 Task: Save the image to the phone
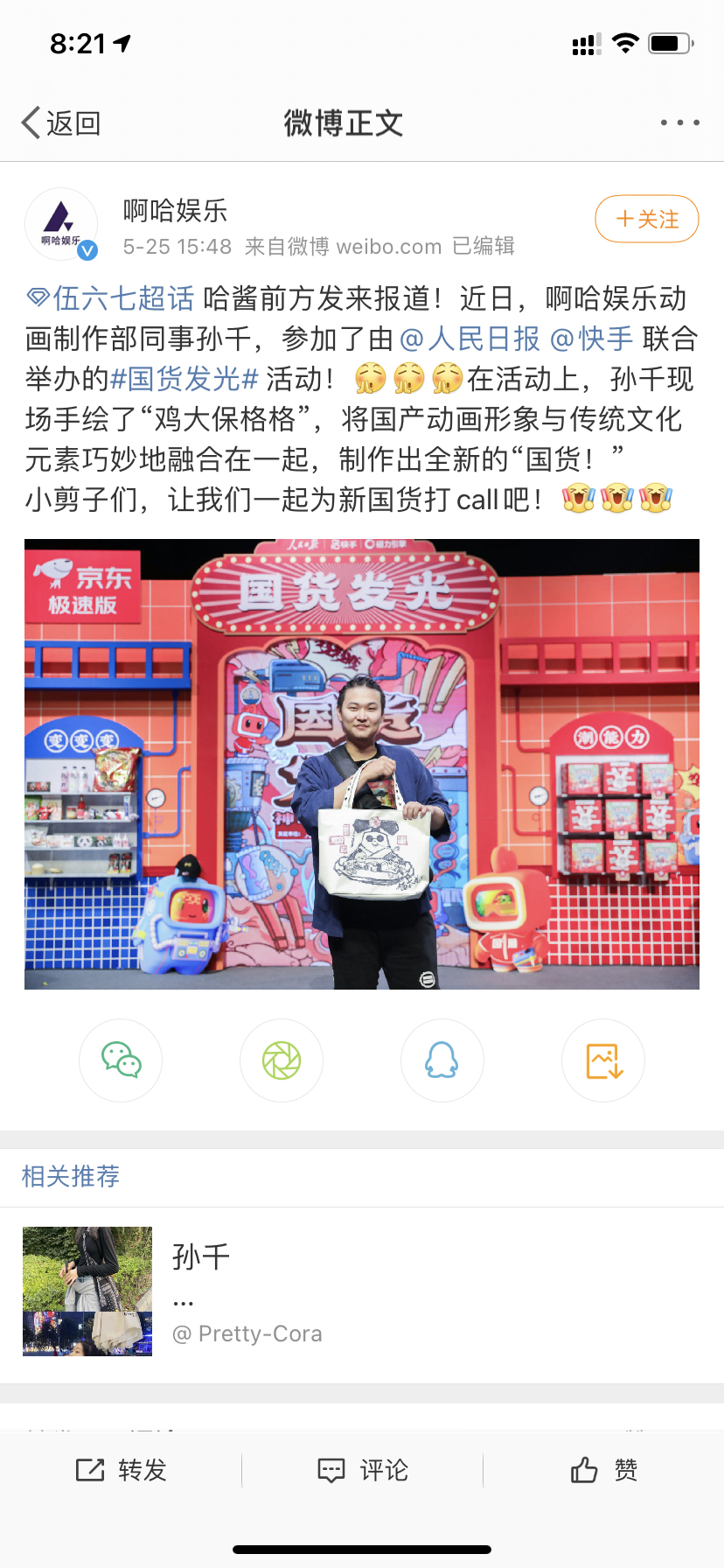[603, 1060]
